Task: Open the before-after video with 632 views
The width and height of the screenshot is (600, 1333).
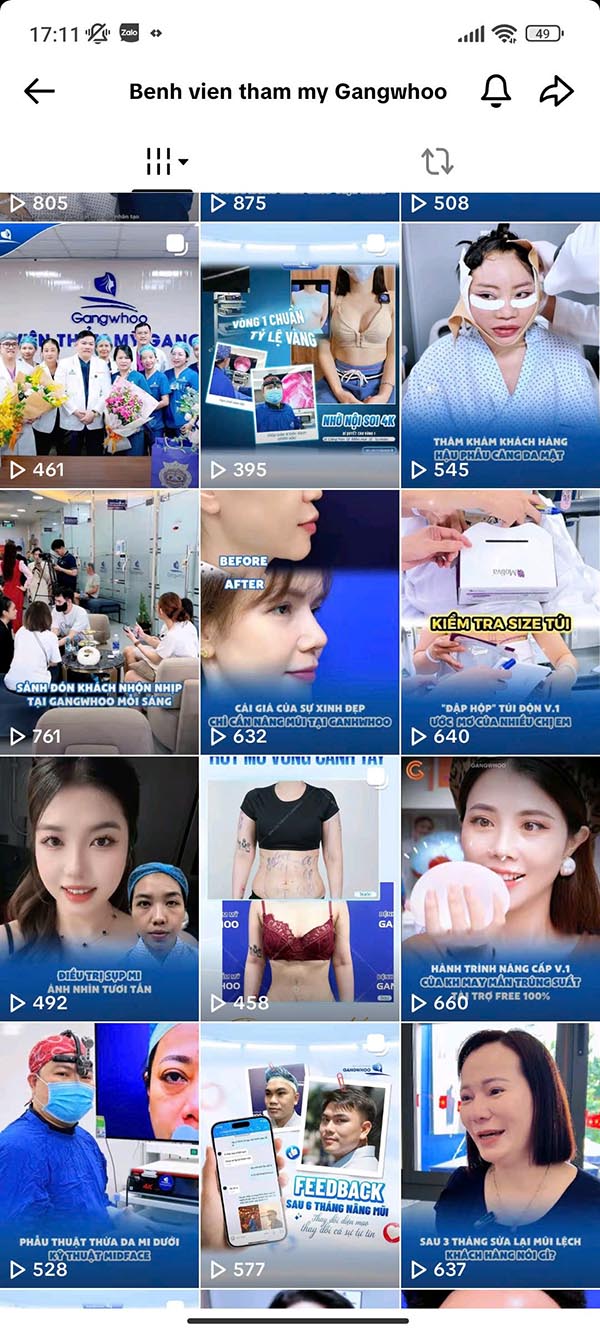Action: 300,620
